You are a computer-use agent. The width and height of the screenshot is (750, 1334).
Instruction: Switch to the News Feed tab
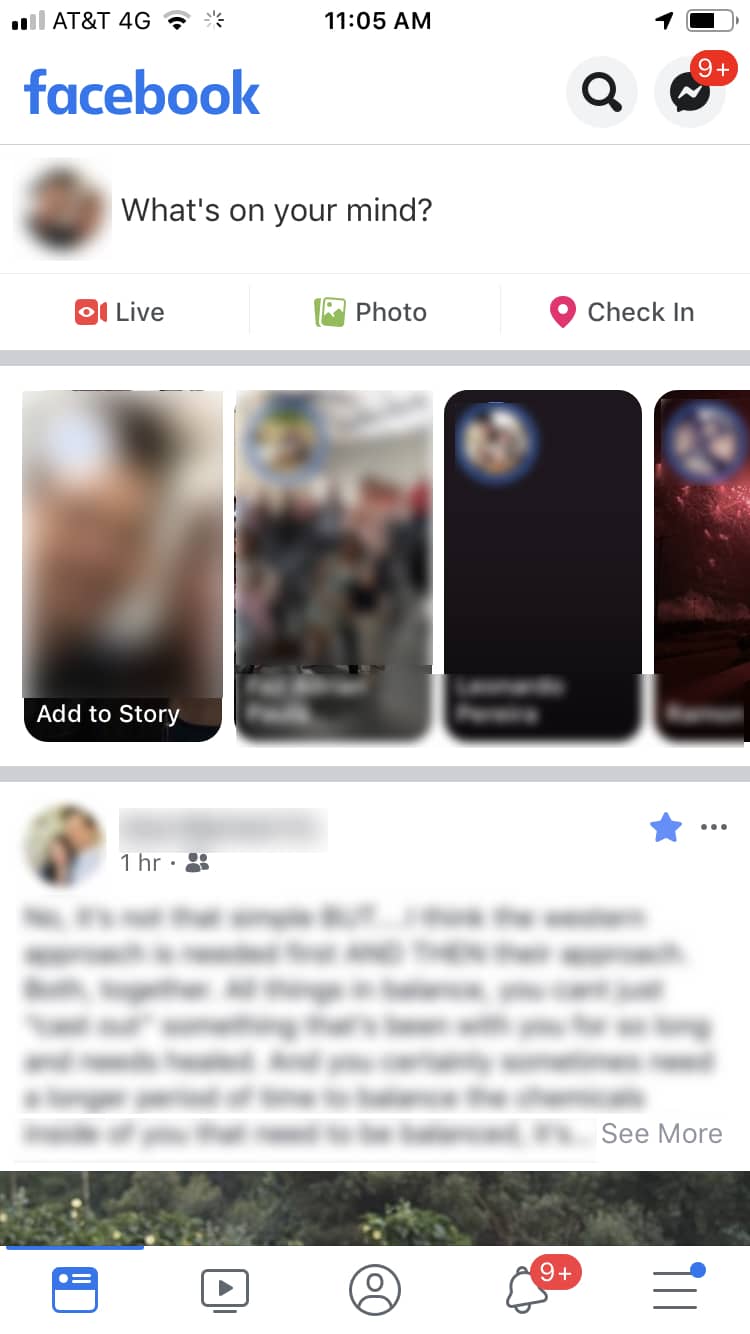[75, 1289]
